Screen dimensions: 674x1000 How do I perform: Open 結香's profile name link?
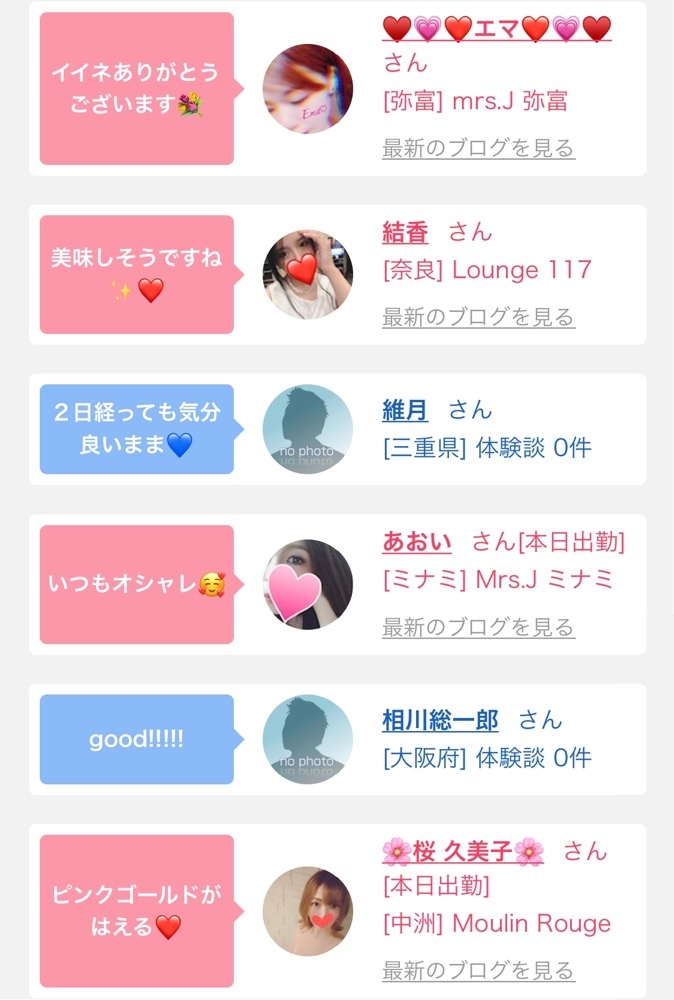[x=405, y=233]
